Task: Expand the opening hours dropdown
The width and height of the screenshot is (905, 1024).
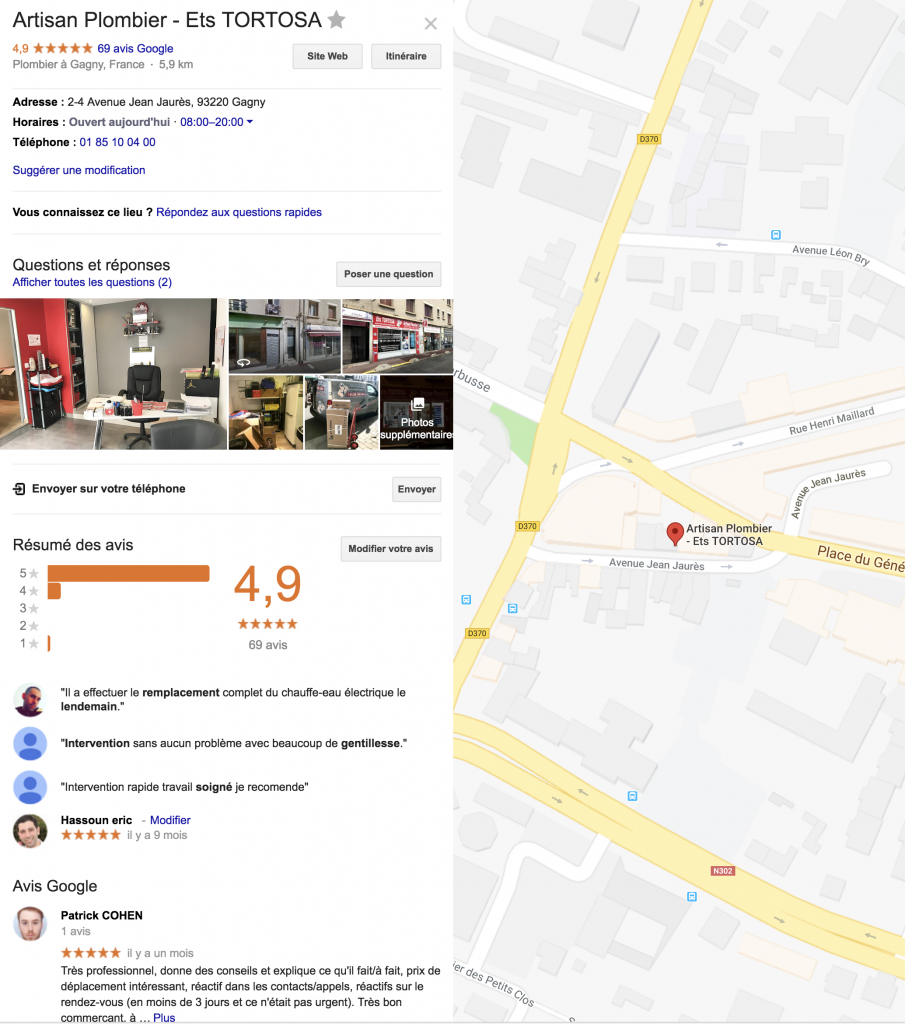Action: [249, 122]
